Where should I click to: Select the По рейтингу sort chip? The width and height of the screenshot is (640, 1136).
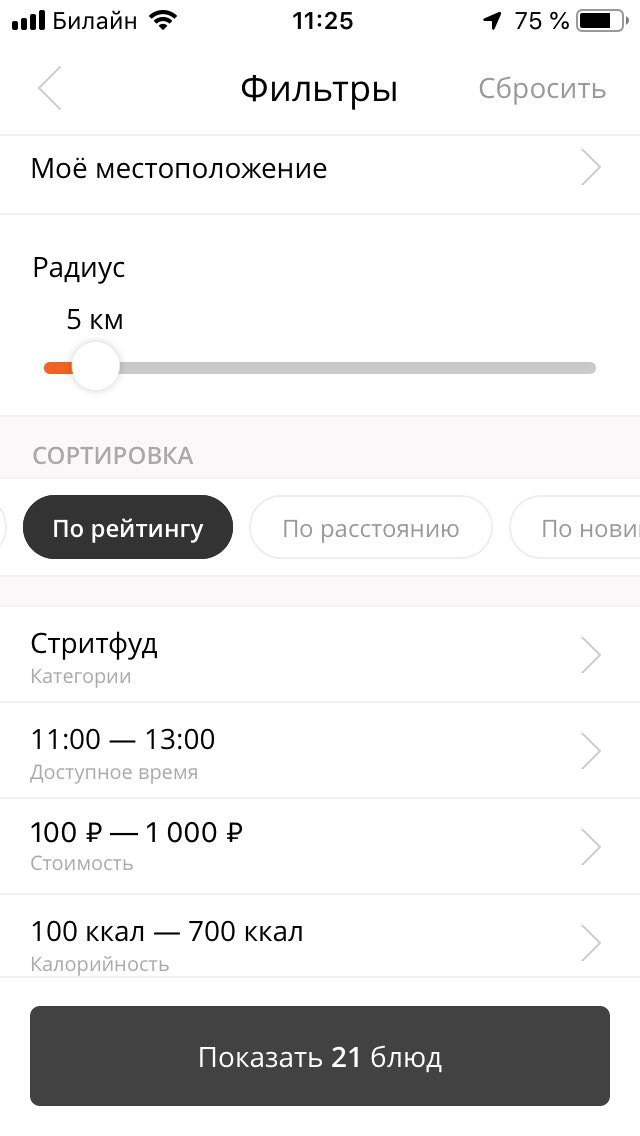click(x=128, y=528)
